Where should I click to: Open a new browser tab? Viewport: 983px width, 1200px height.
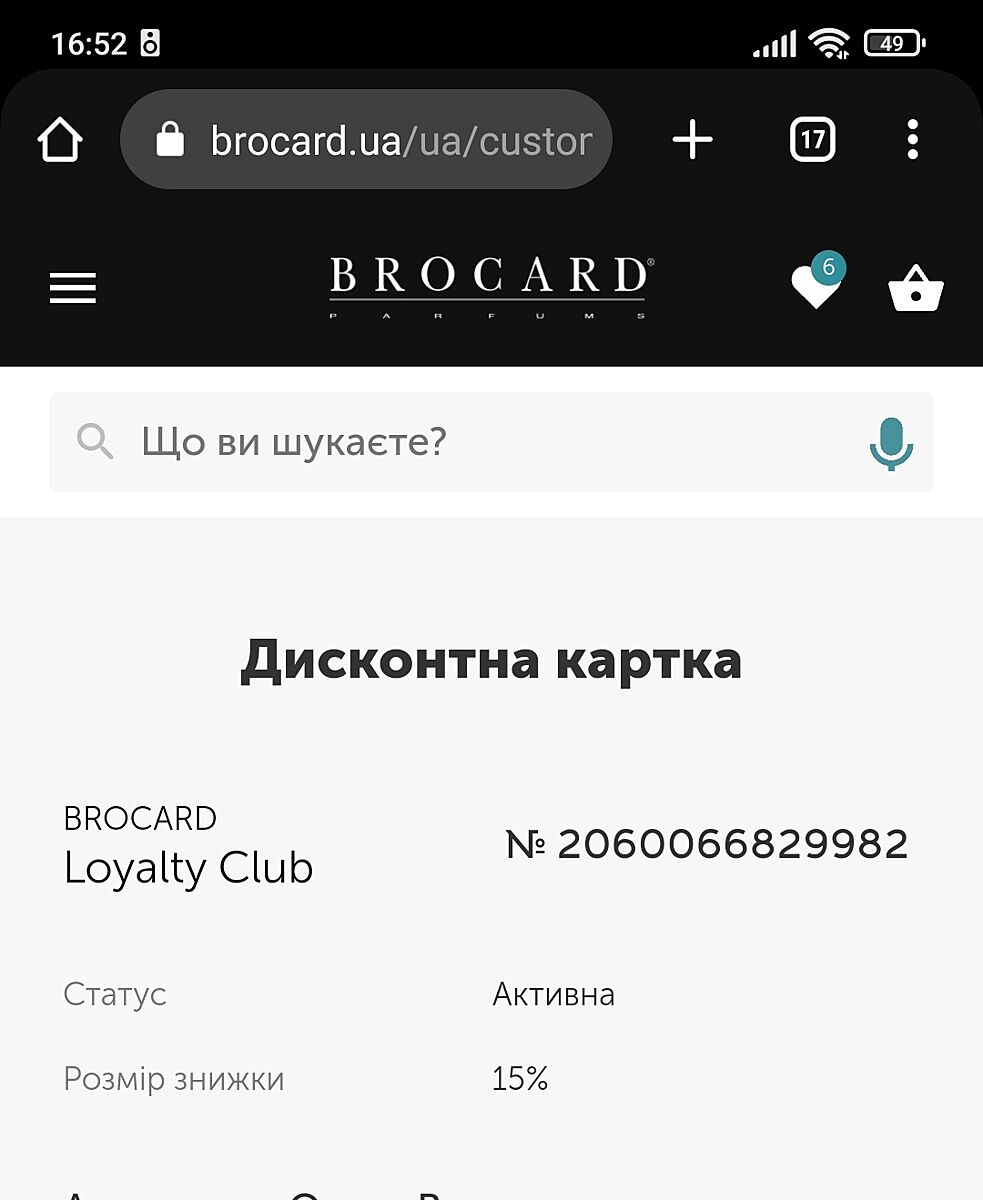(692, 140)
